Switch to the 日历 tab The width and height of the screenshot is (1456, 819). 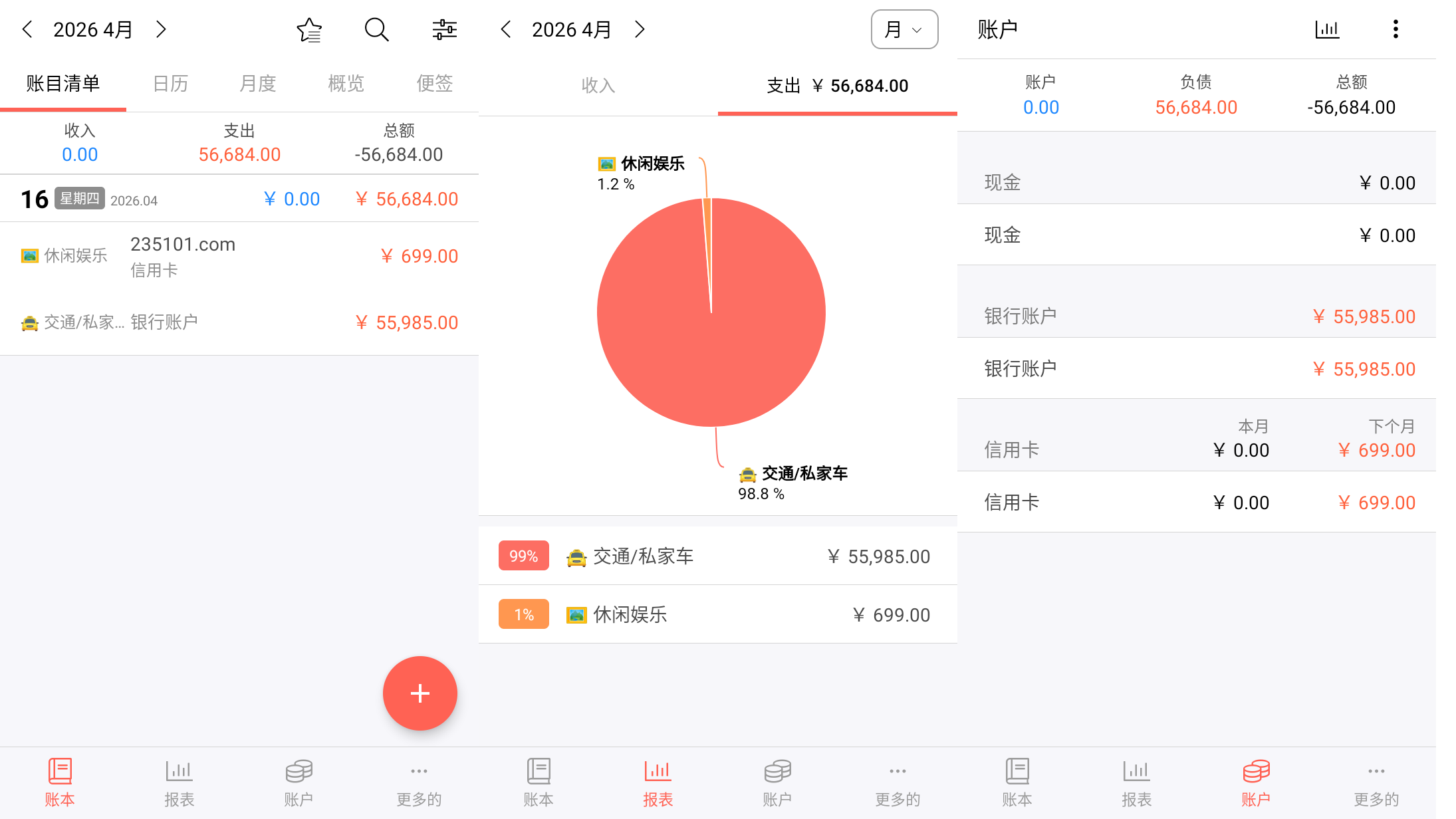click(170, 84)
